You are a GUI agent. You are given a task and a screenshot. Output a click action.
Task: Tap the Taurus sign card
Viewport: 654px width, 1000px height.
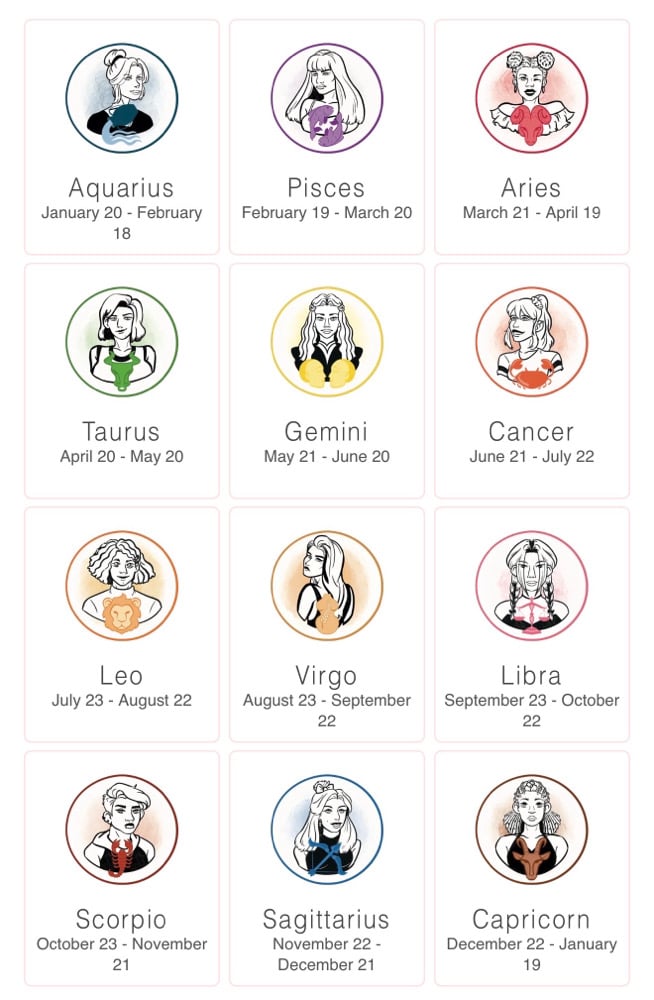point(122,381)
